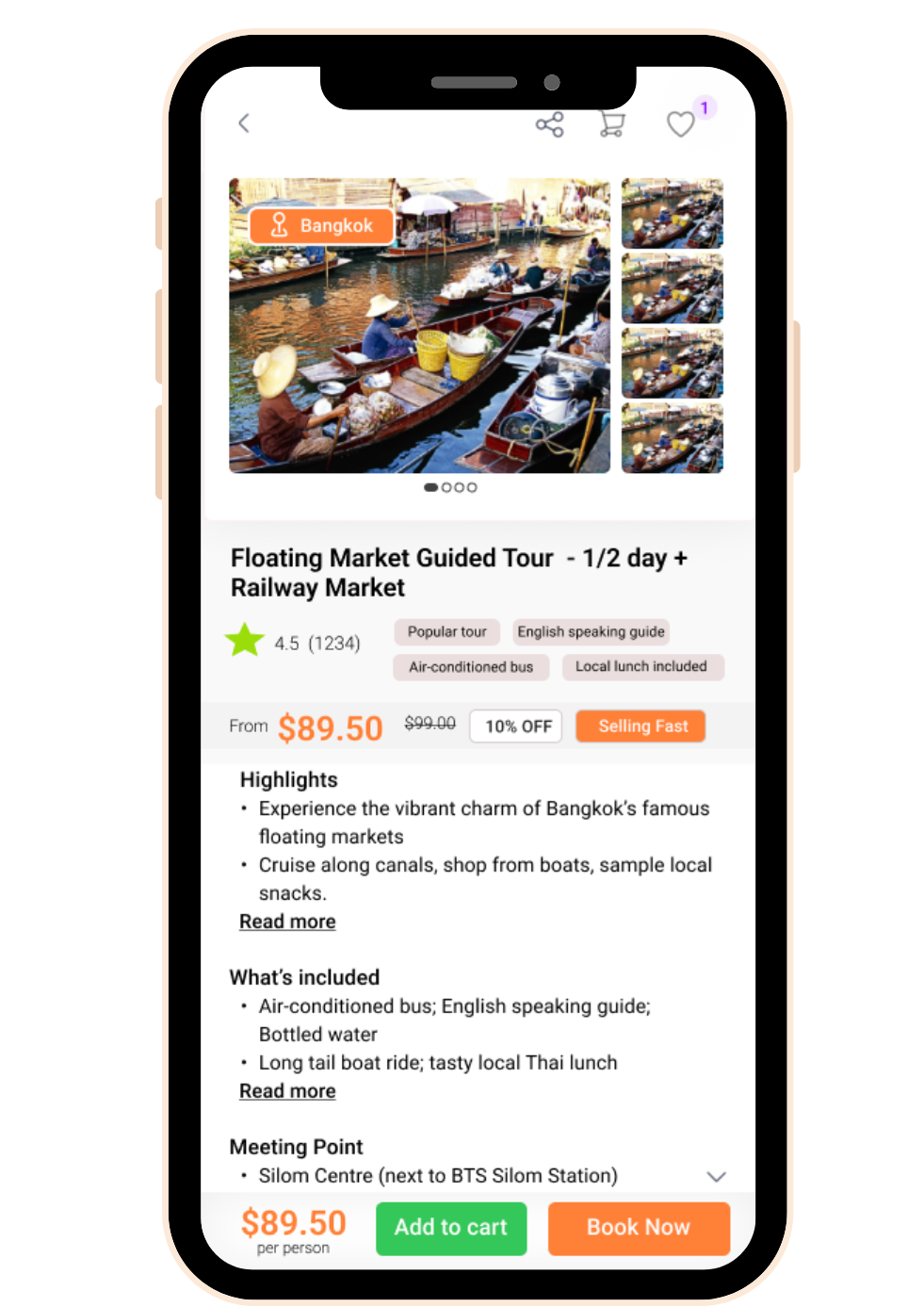The width and height of the screenshot is (924, 1307).
Task: Expand the Meeting Point section
Action: [716, 1176]
